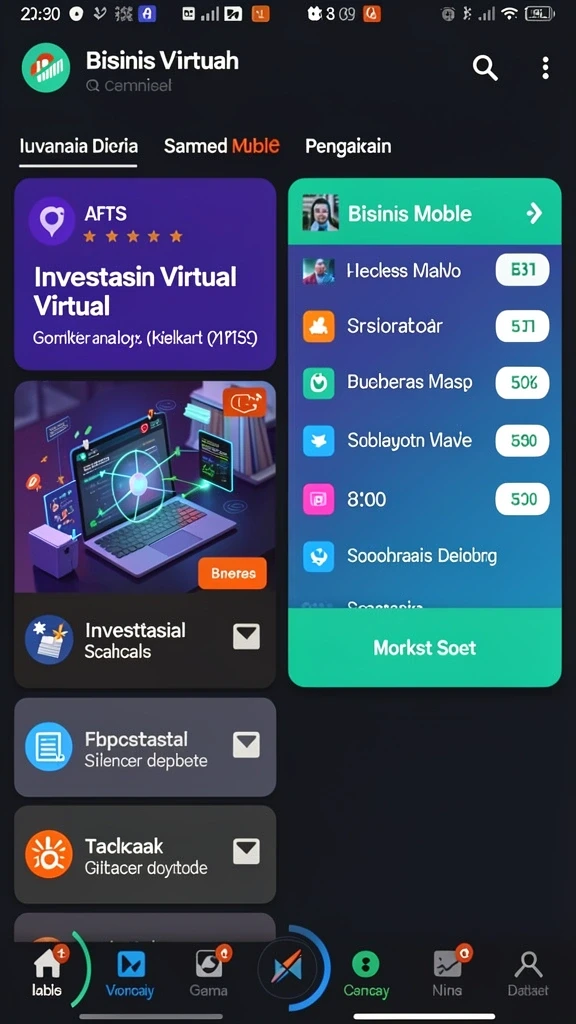Screen dimensions: 576x1024
Task: Switch to the Gema bottom tab
Action: click(x=209, y=974)
